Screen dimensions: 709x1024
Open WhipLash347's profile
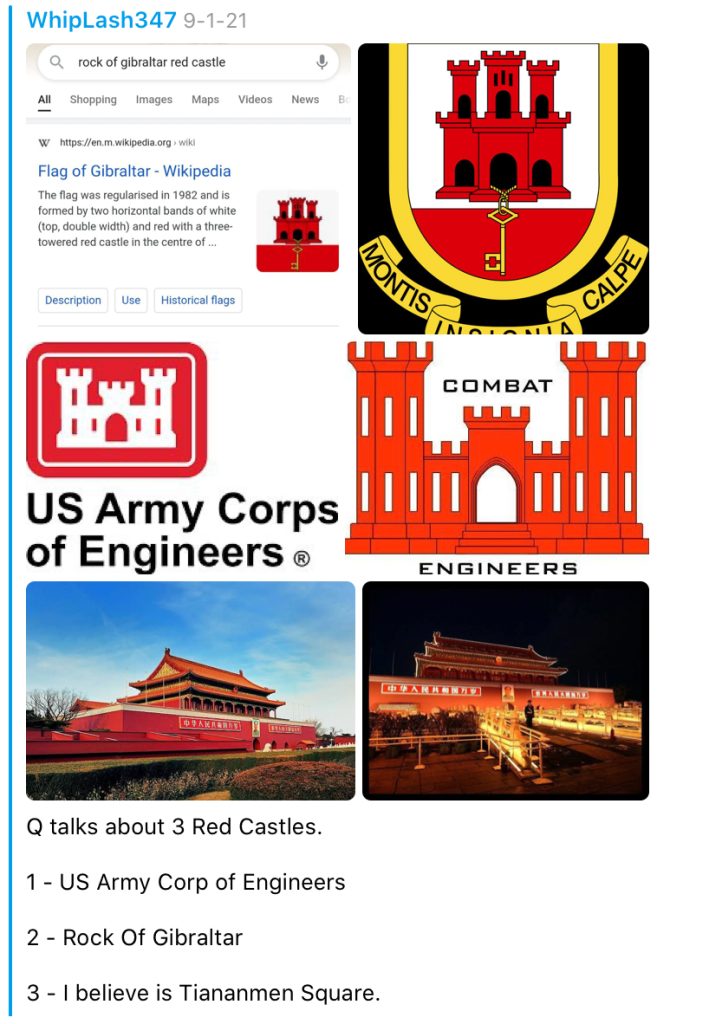(x=102, y=20)
